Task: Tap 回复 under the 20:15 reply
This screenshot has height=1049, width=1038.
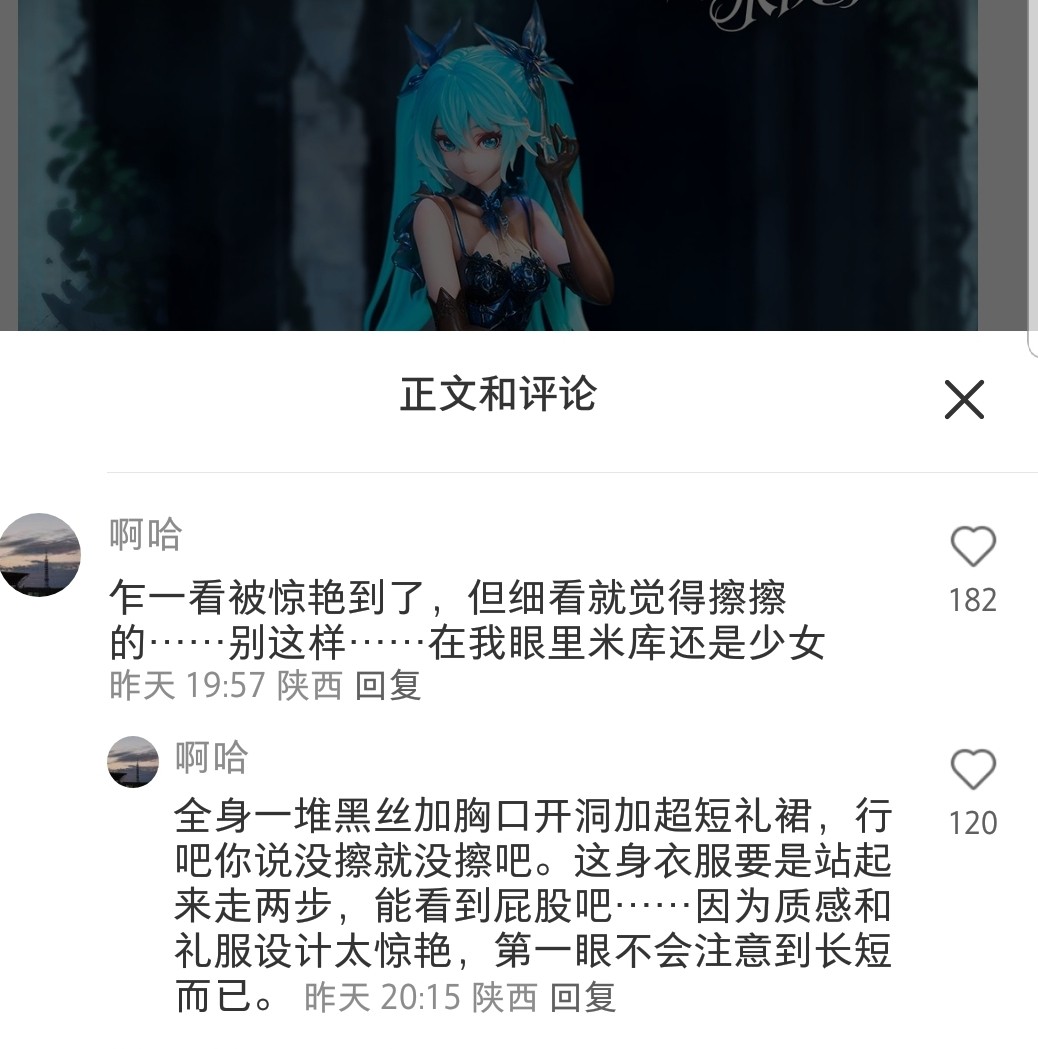Action: coord(583,997)
